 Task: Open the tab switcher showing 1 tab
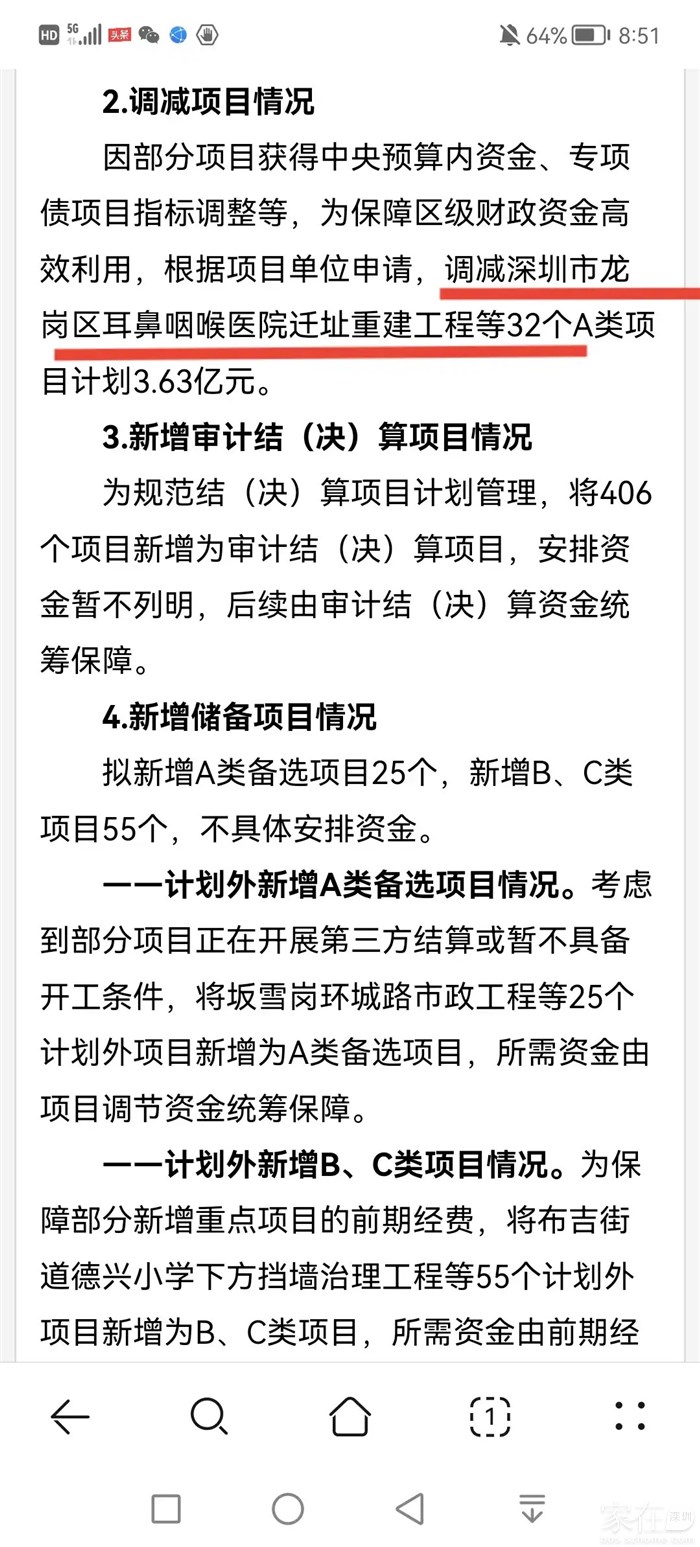click(x=490, y=1415)
